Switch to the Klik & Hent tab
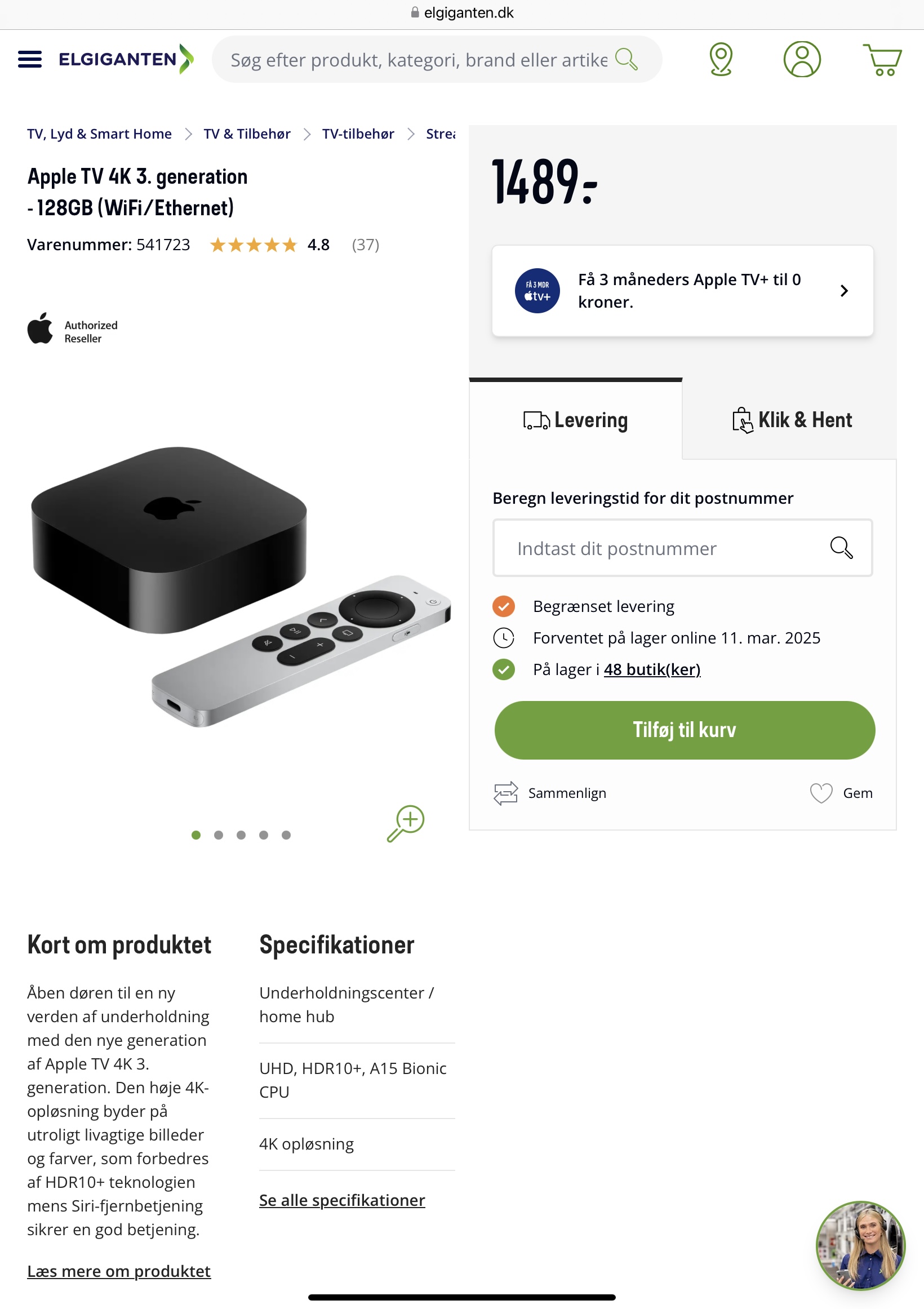Image resolution: width=924 pixels, height=1309 pixels. [791, 421]
